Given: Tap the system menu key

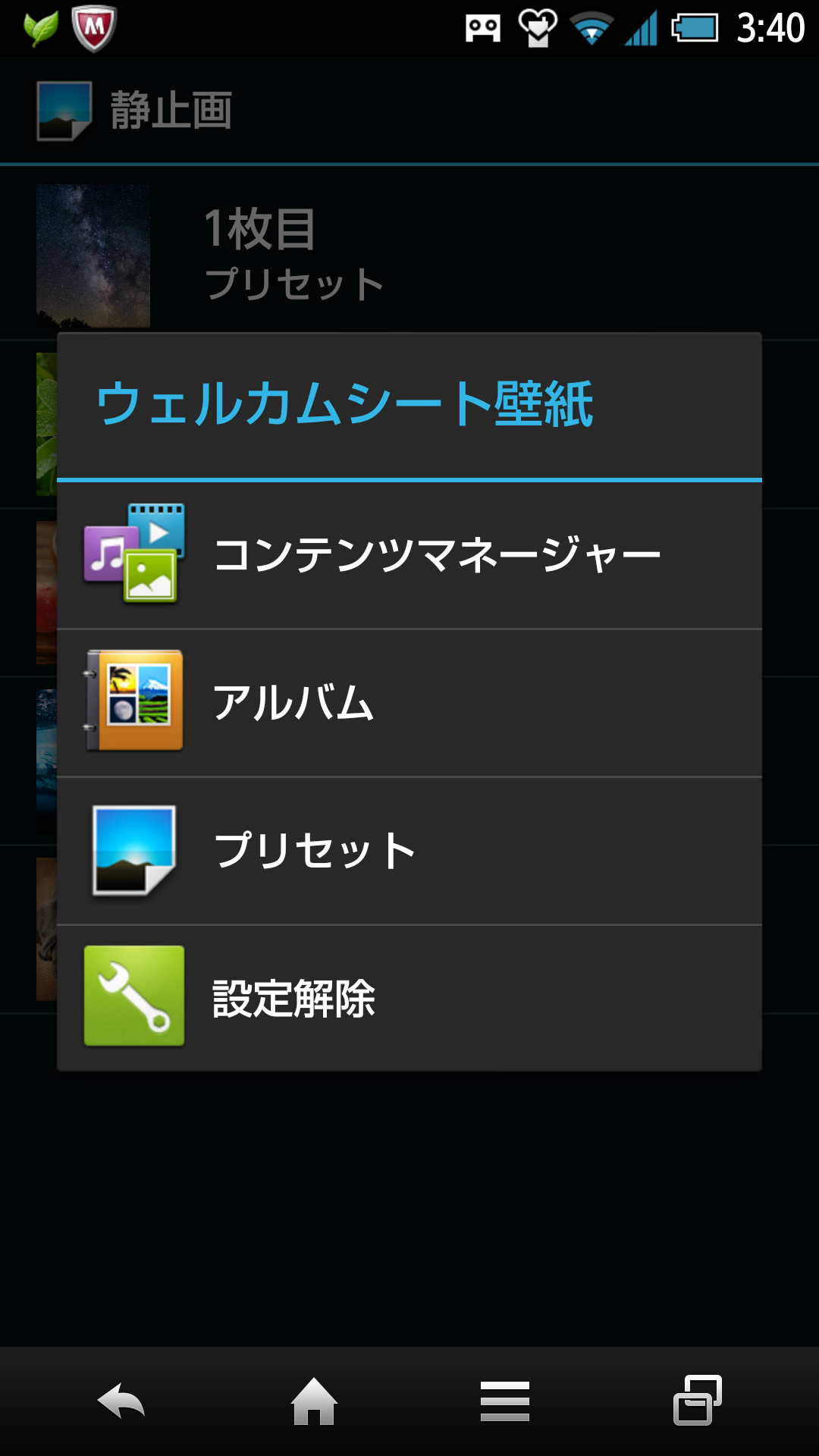Looking at the screenshot, I should tap(505, 1401).
